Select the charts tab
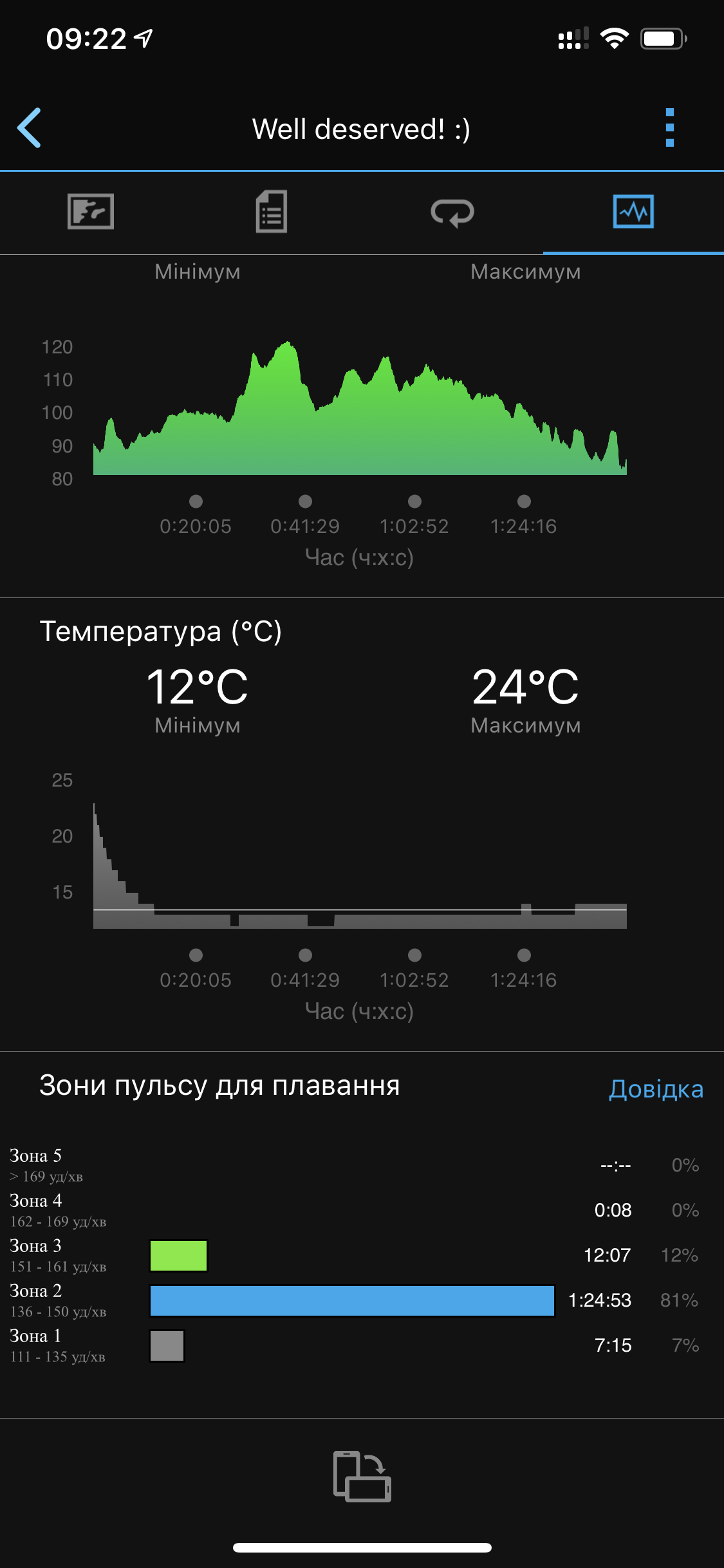Screen dimensions: 724x1568 633,212
